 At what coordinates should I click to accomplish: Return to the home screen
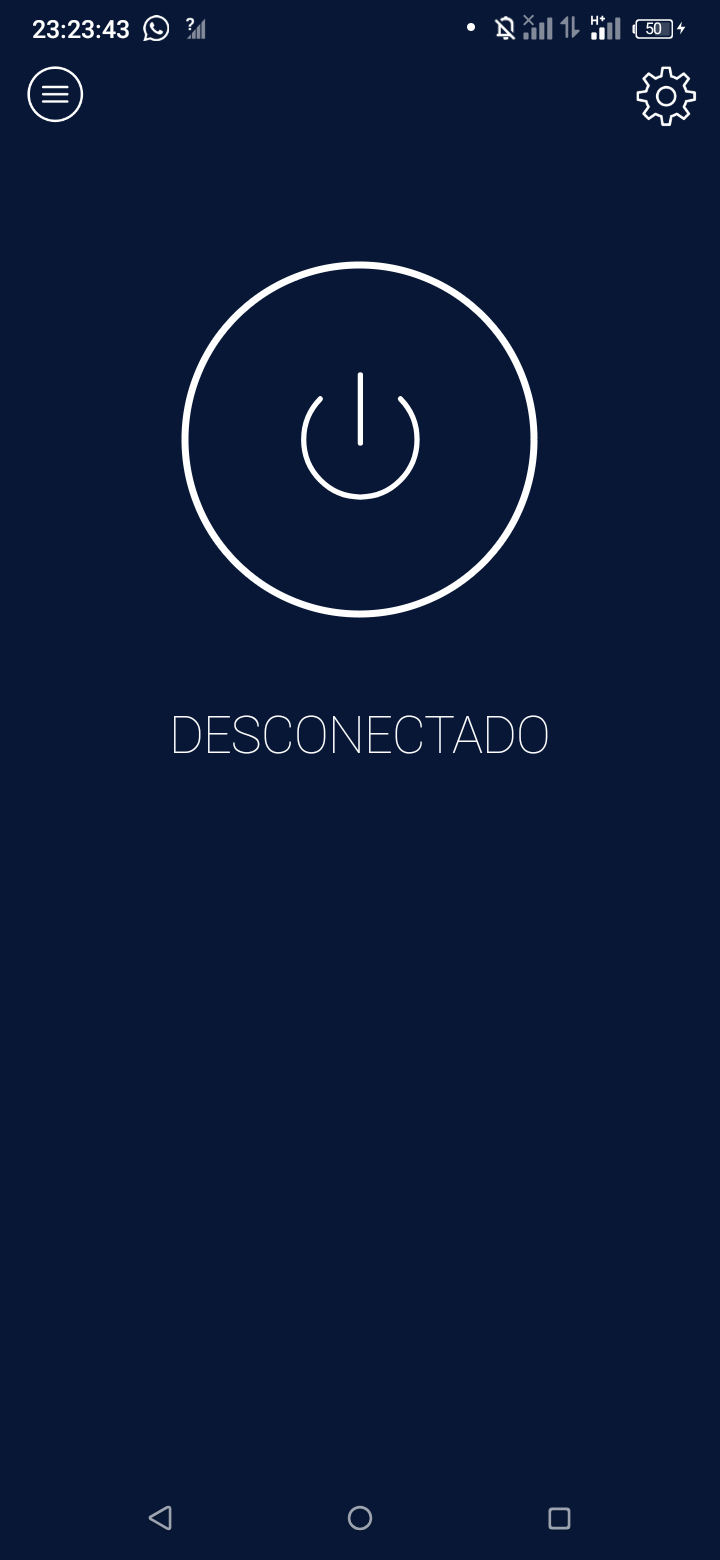[x=360, y=1518]
